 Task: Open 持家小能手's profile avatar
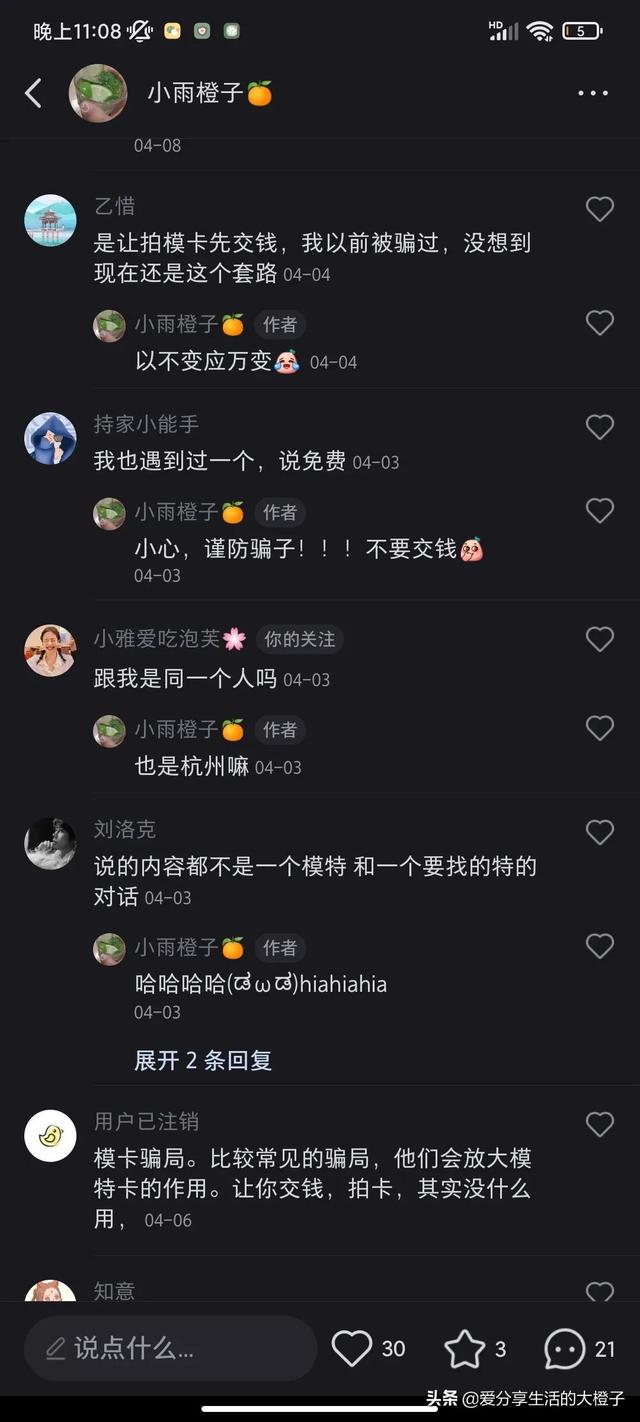point(50,438)
